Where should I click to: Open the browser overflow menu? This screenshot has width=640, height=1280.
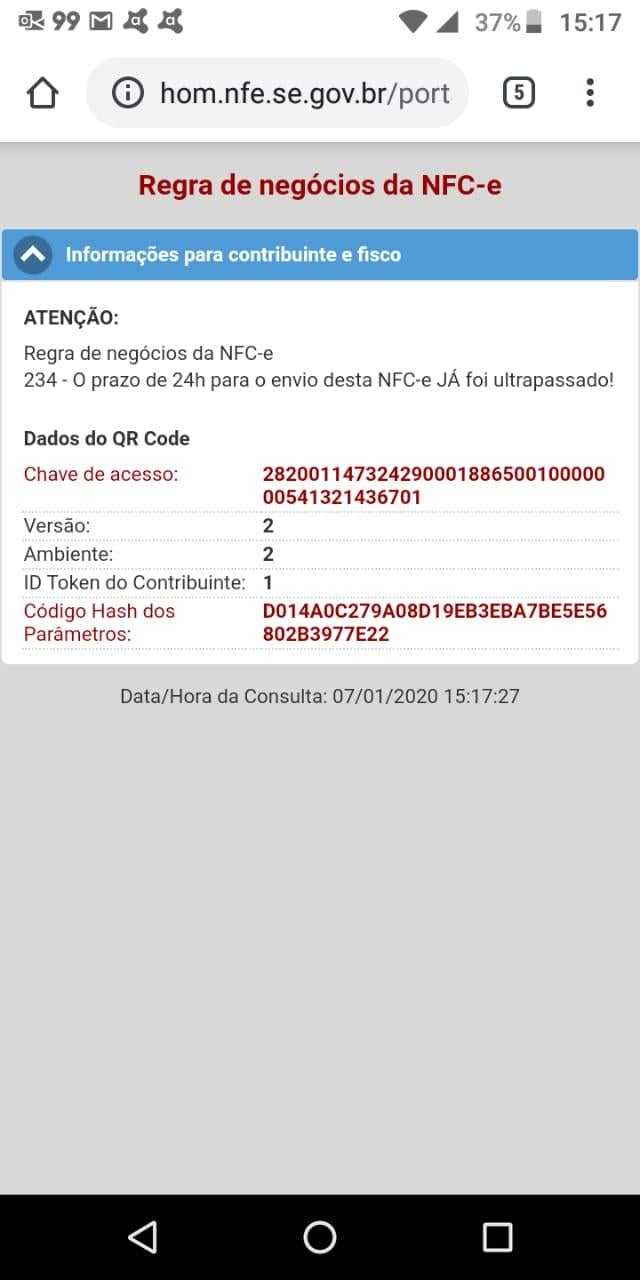[x=590, y=93]
